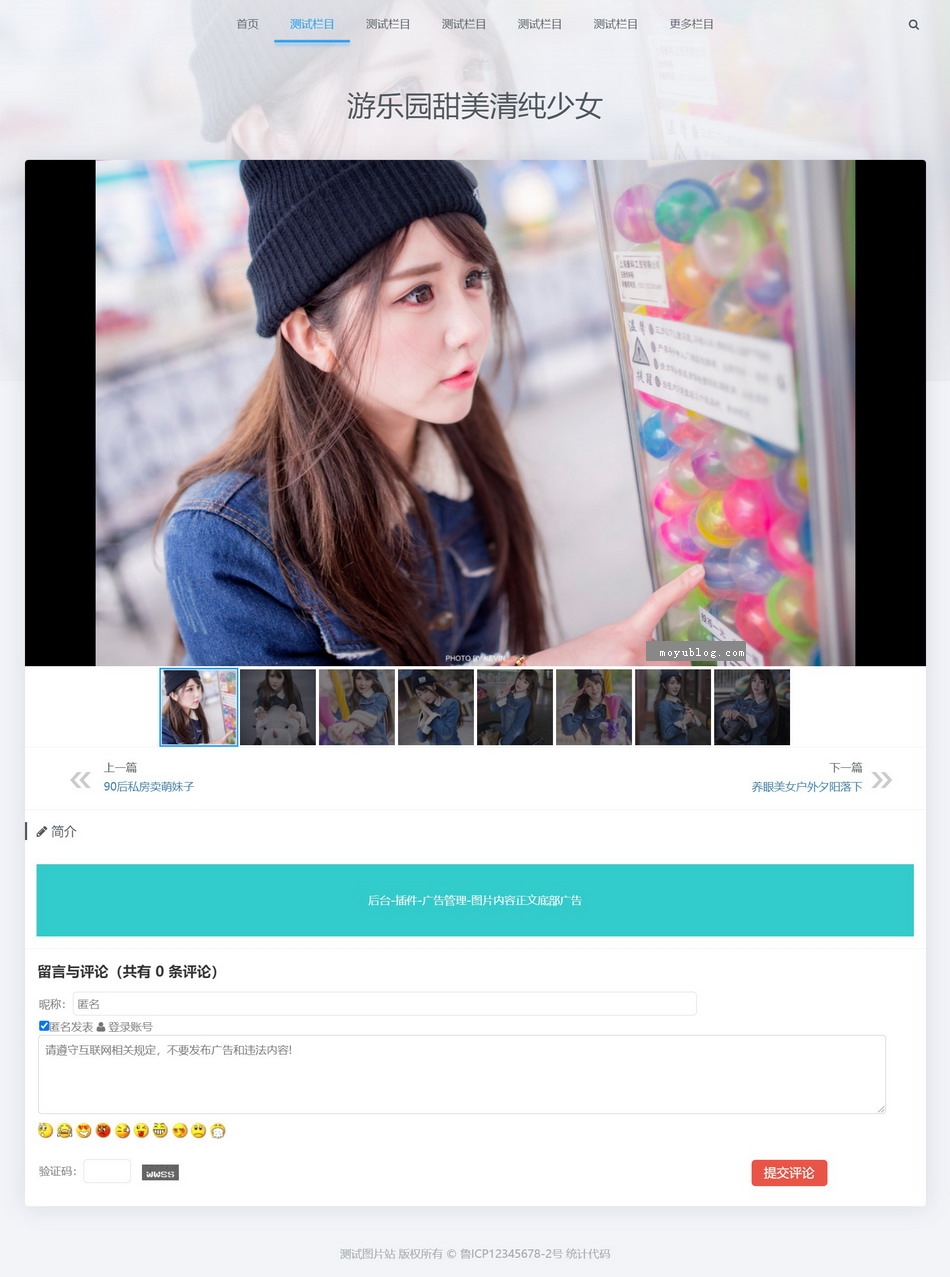Open the 统计代码 footer link
Viewport: 950px width, 1277px height.
click(588, 1254)
